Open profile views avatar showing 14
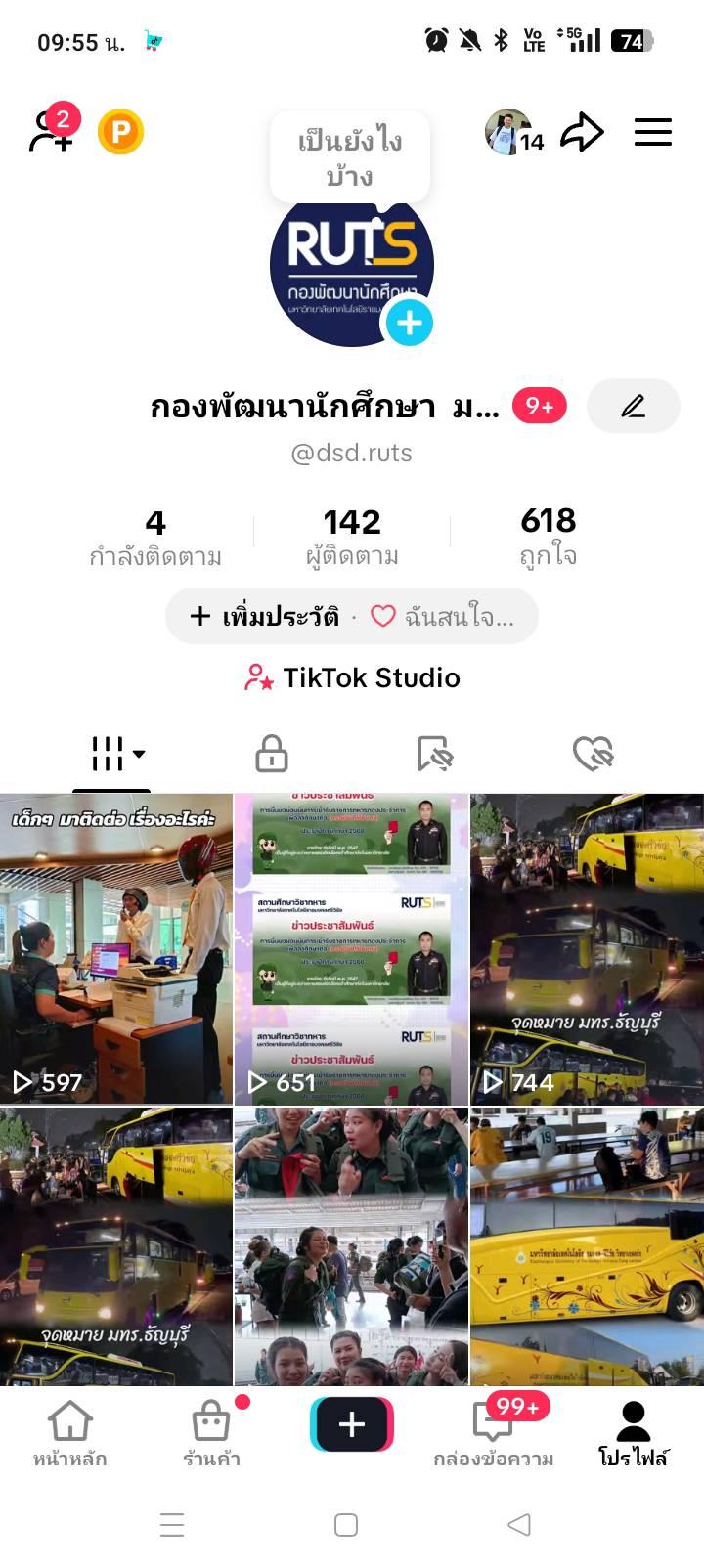 pos(512,132)
